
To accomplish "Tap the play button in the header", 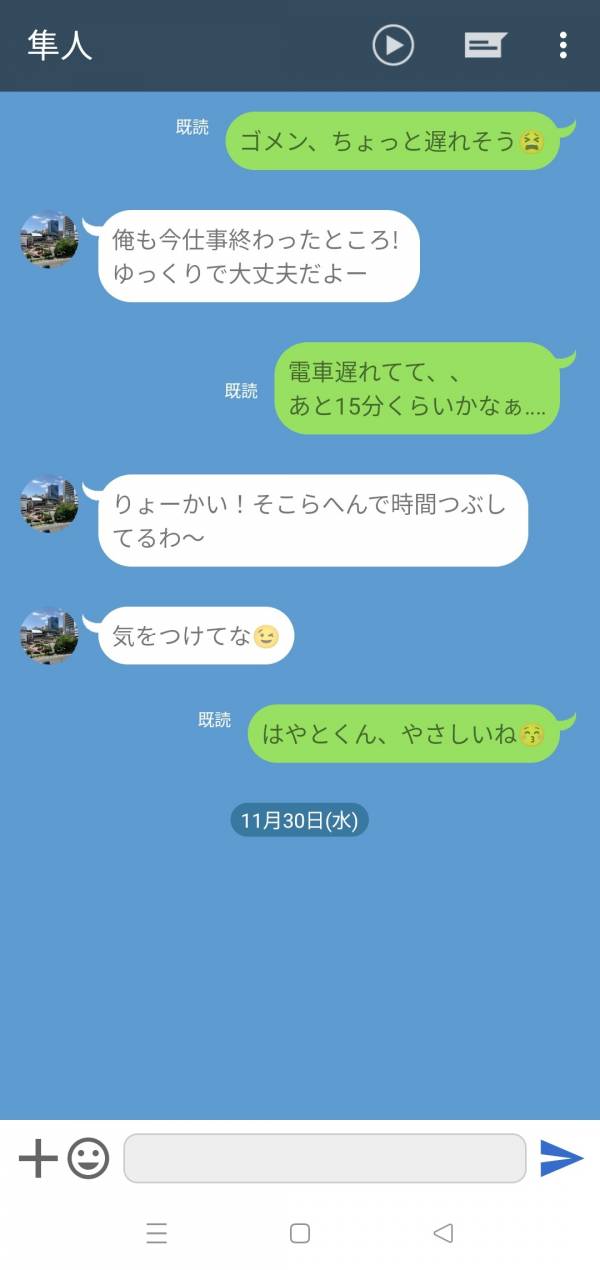I will pos(393,45).
